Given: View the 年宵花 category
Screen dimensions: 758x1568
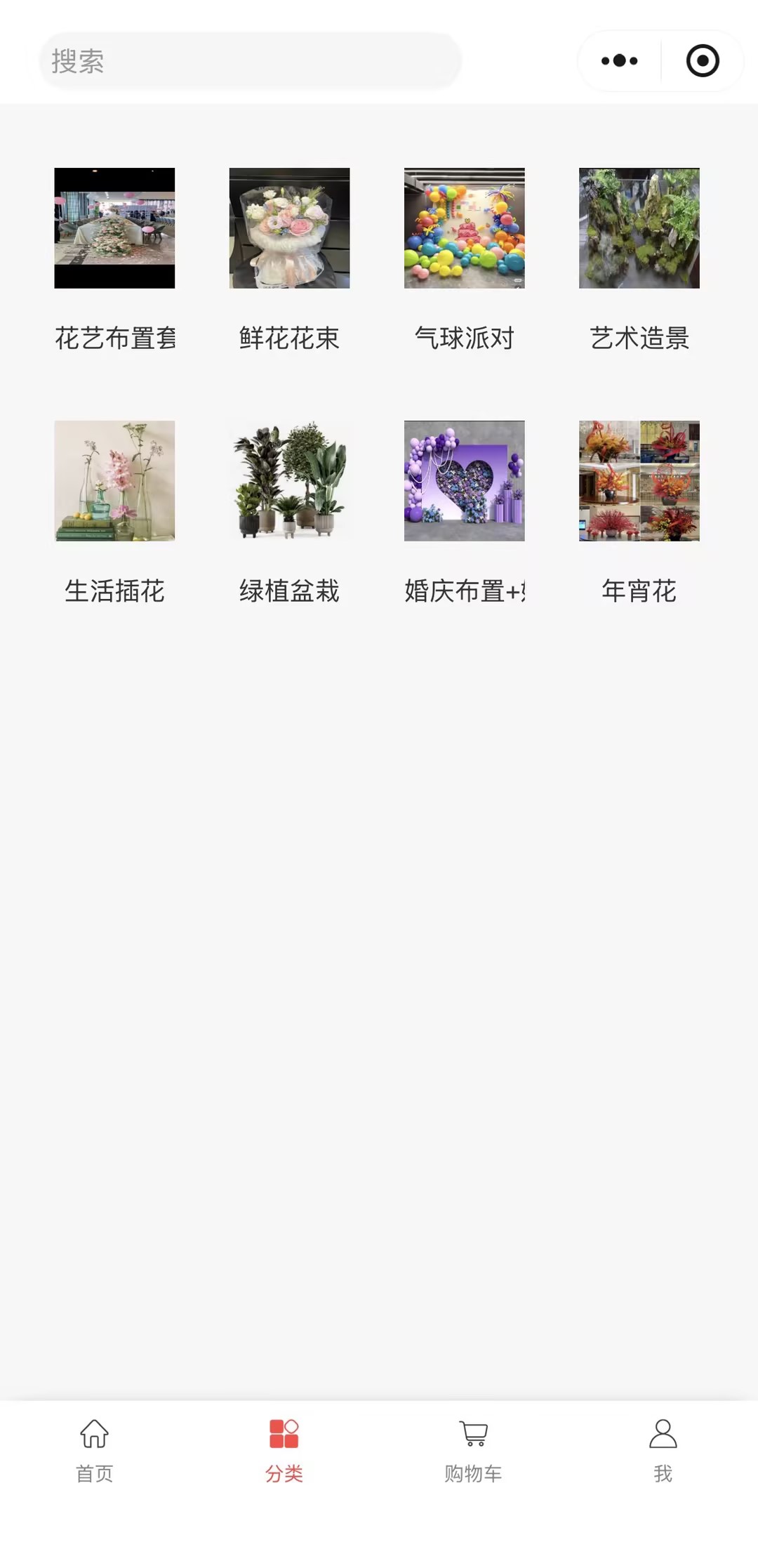Looking at the screenshot, I should 639,481.
